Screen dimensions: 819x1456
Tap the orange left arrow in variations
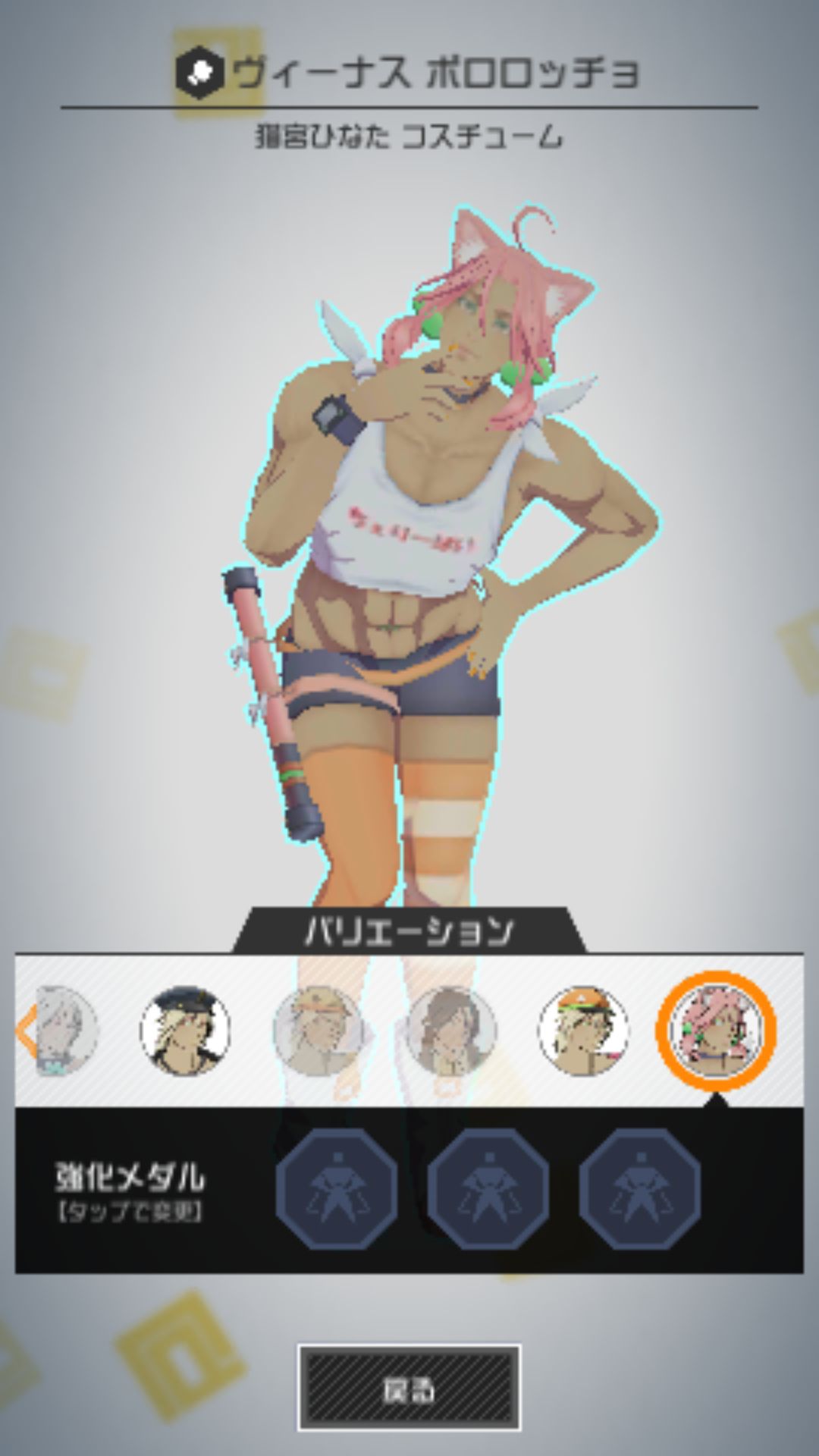click(x=25, y=1031)
